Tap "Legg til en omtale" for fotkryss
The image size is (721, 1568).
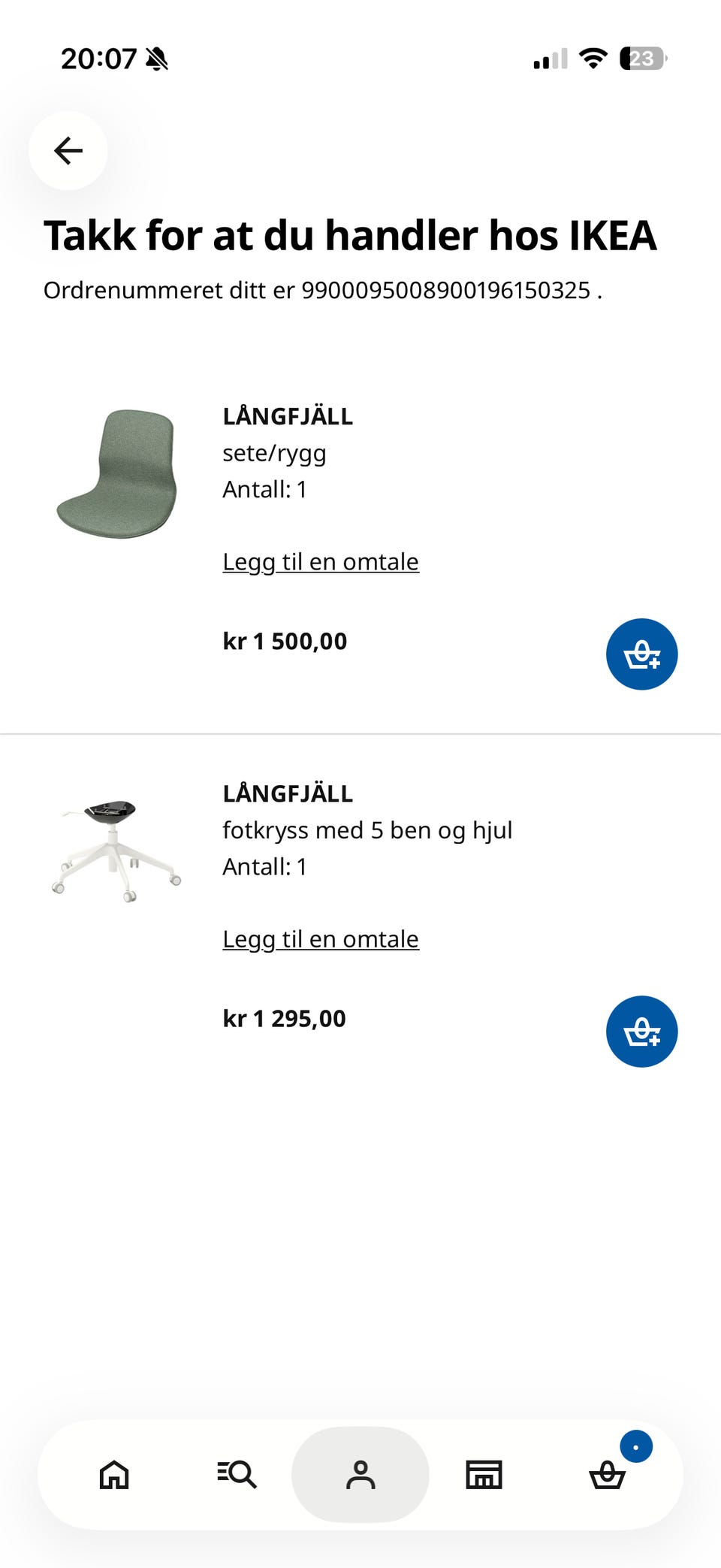(321, 939)
